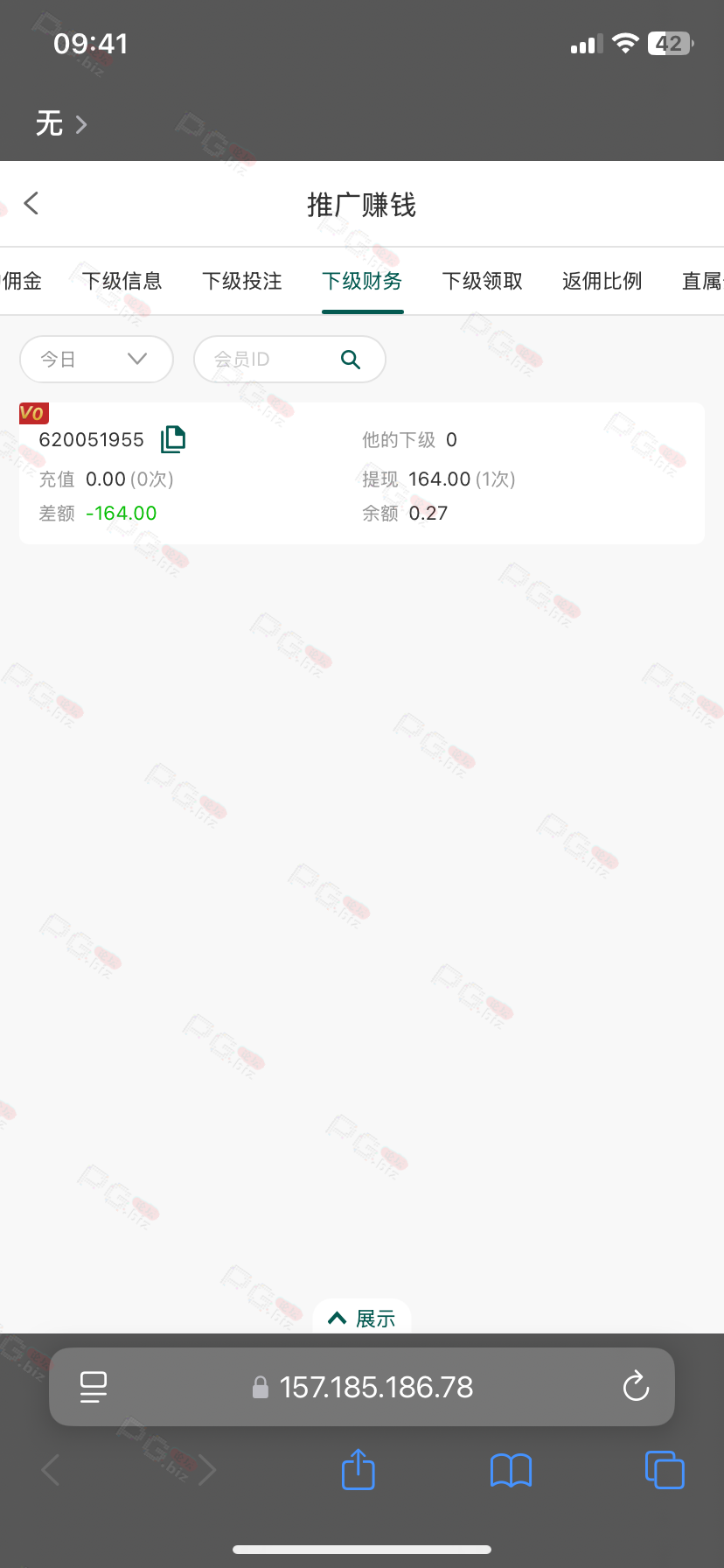Select the 下级财务 tab
724x1568 pixels.
[362, 281]
